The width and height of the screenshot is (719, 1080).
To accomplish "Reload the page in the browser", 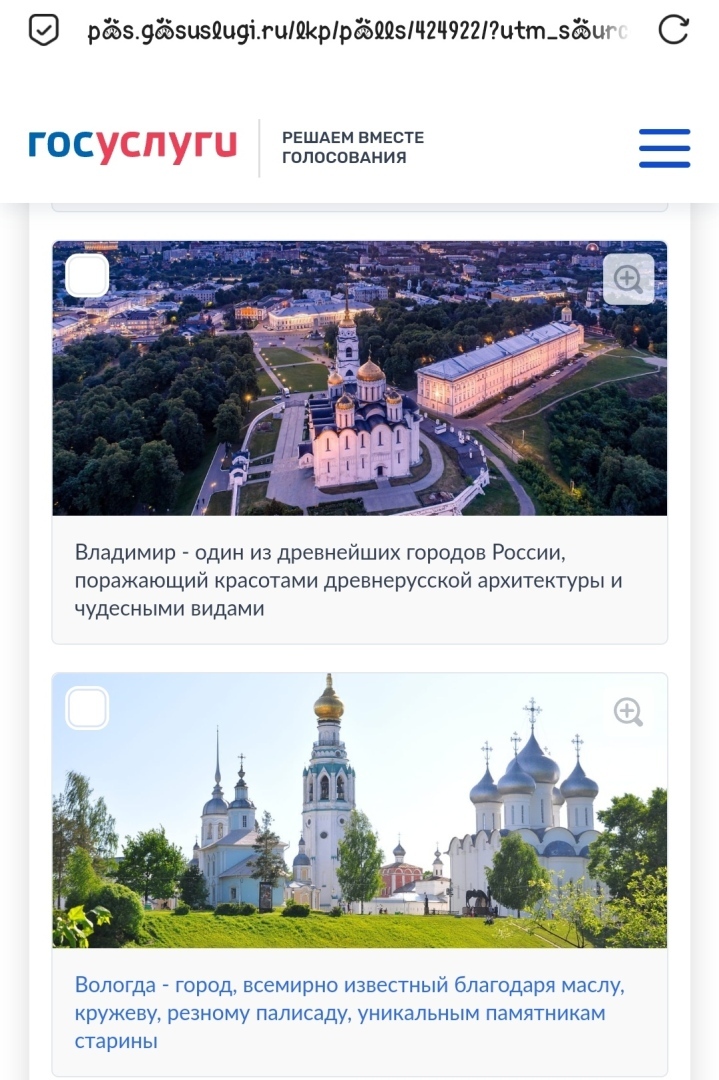I will [674, 30].
